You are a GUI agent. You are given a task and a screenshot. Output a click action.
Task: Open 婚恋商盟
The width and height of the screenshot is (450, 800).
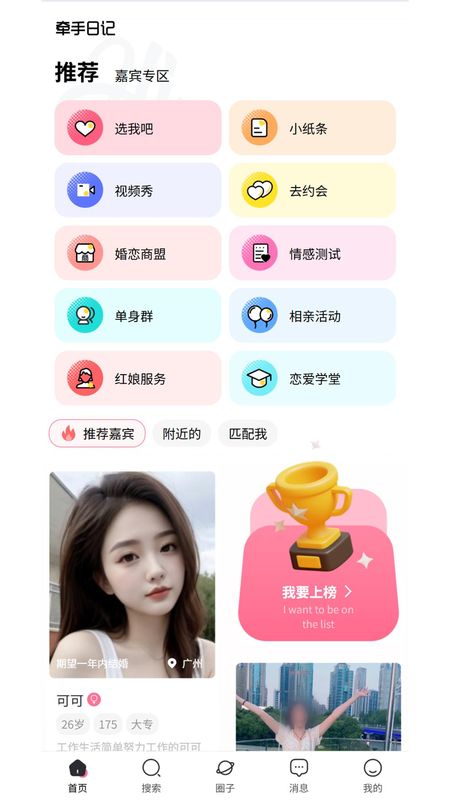(x=138, y=253)
